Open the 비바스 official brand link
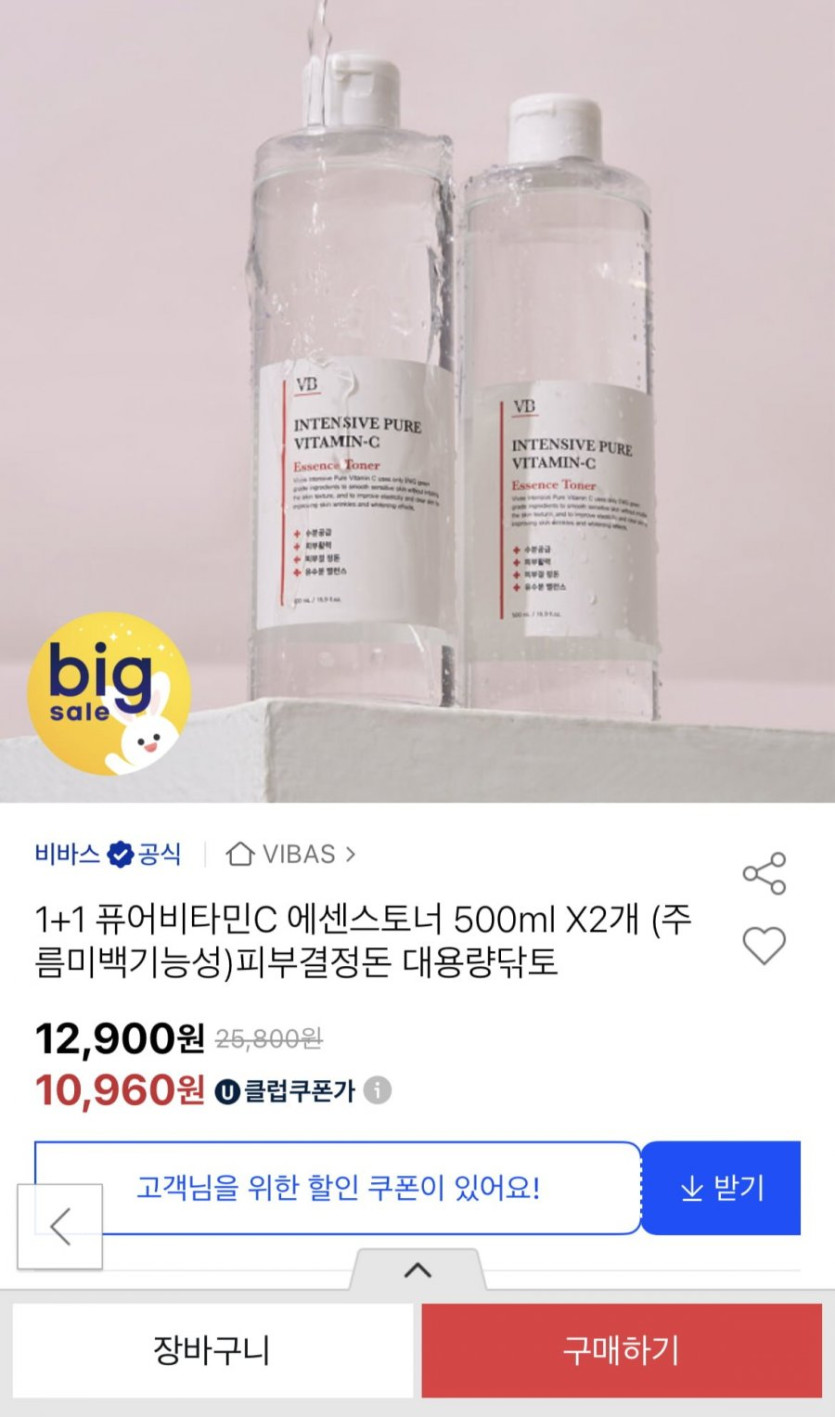Image resolution: width=835 pixels, height=1417 pixels. coord(108,854)
